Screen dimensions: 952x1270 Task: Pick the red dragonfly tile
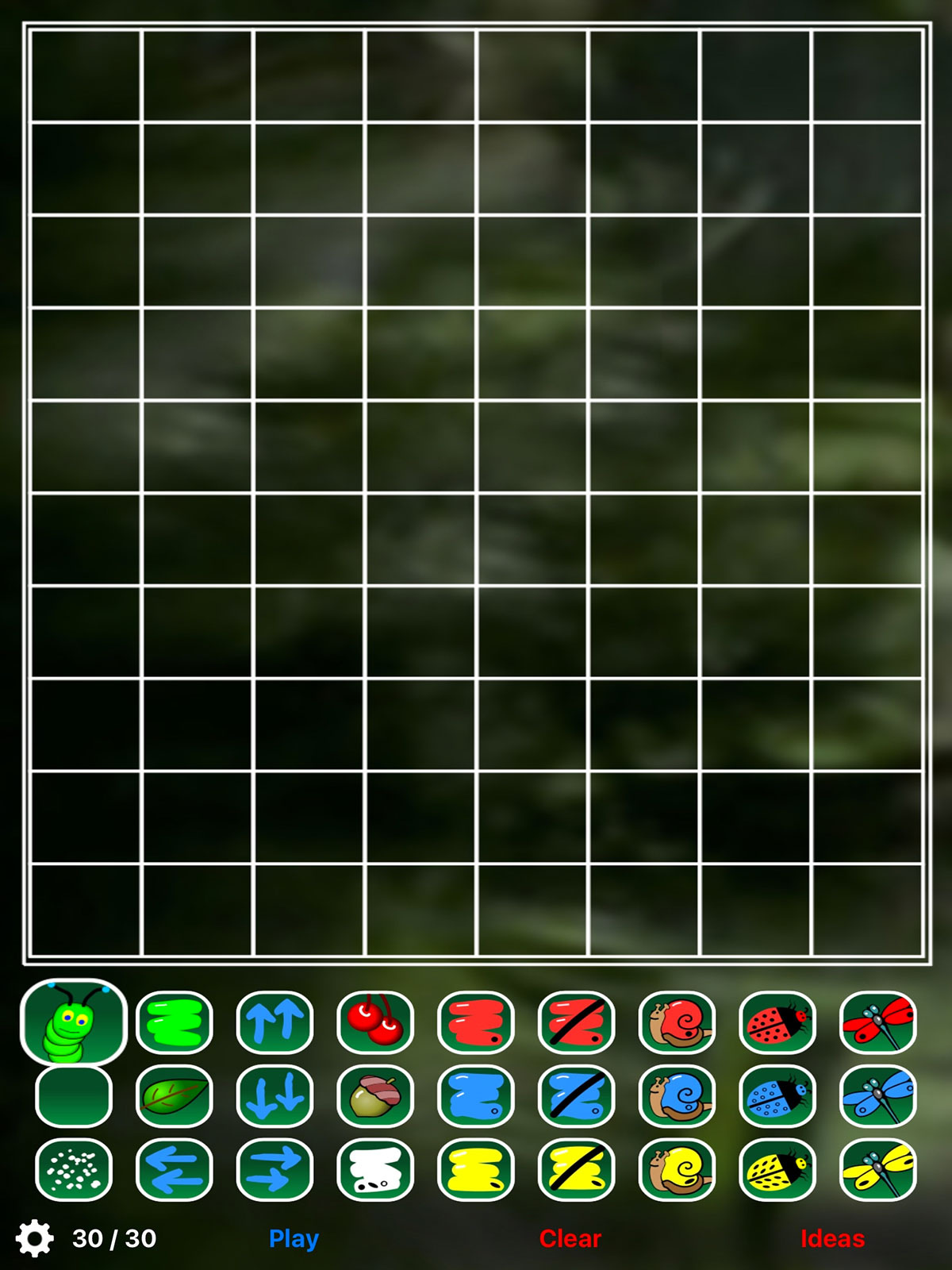(877, 1022)
